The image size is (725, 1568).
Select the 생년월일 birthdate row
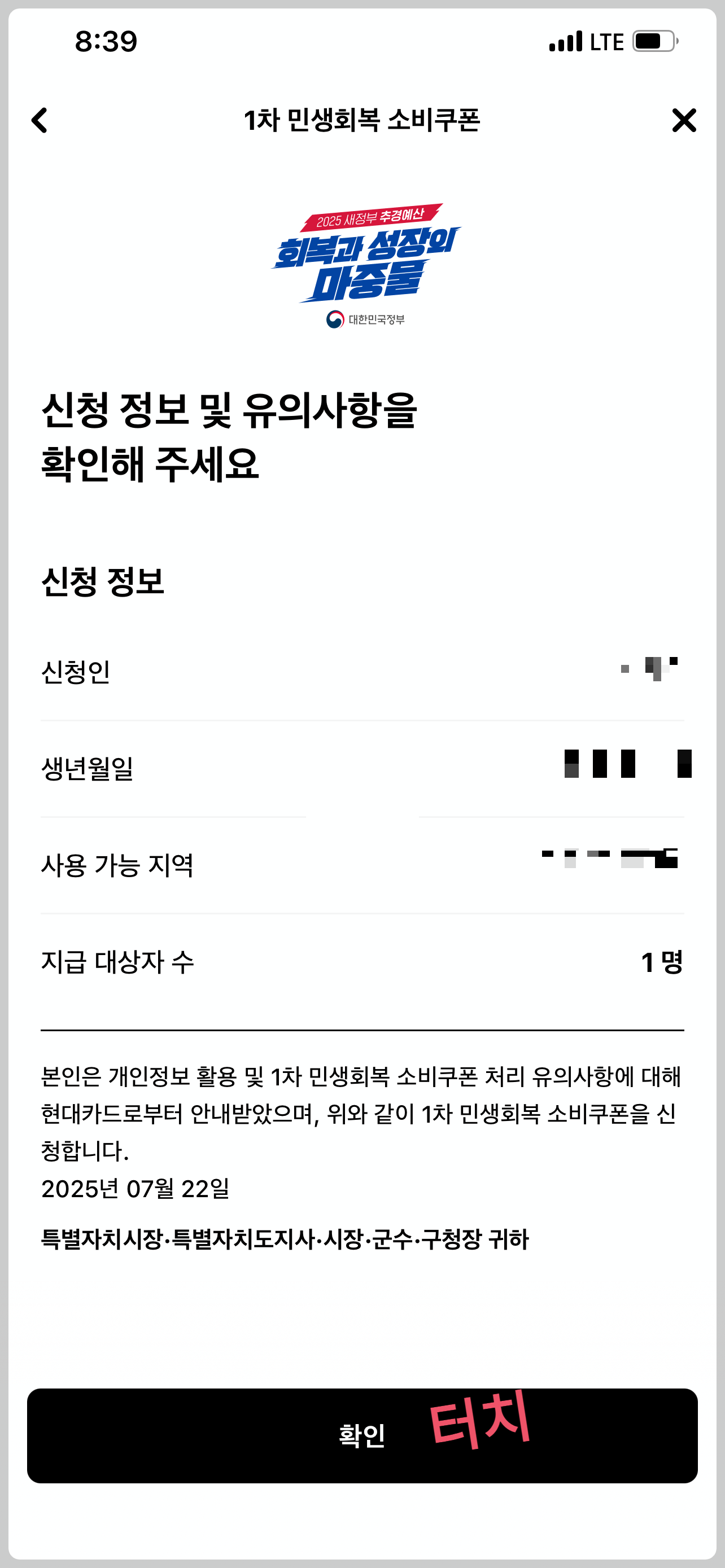point(362,767)
